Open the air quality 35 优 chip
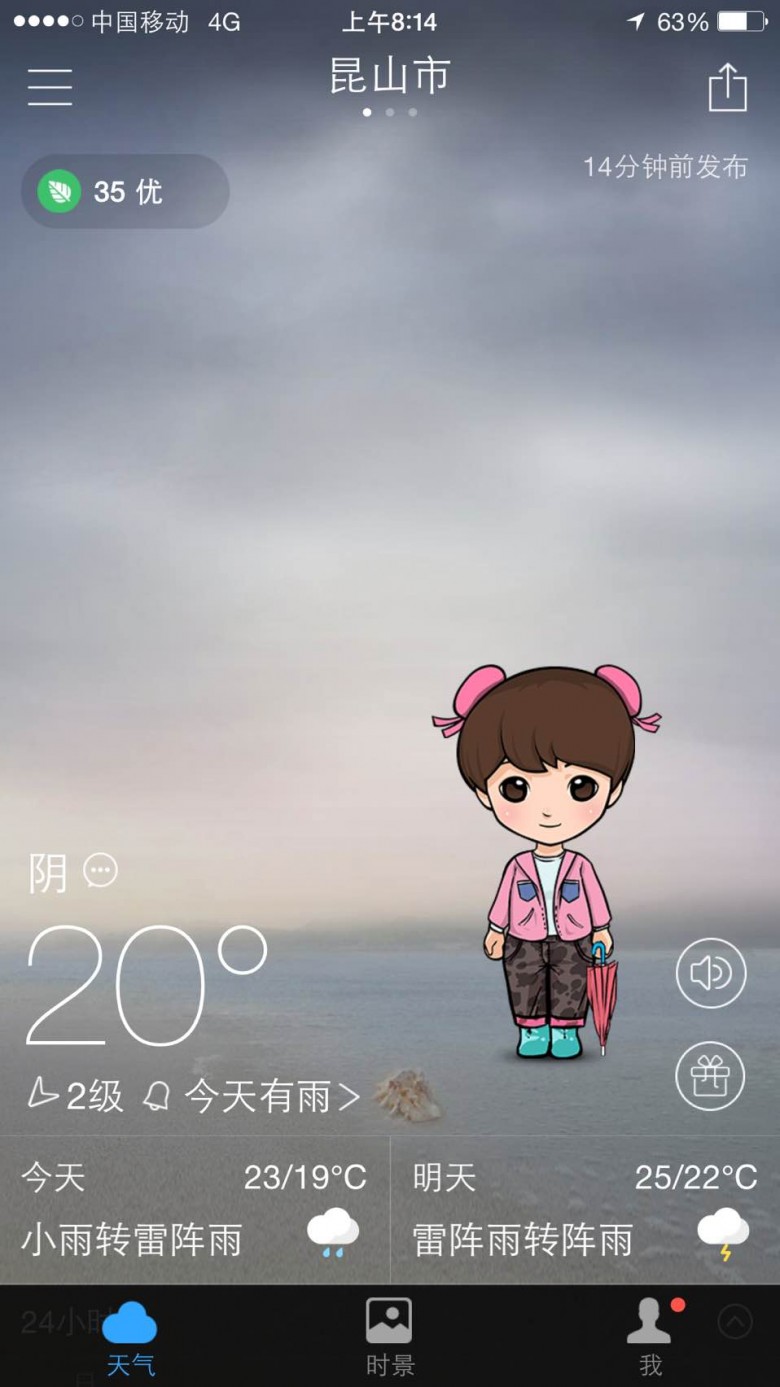This screenshot has width=780, height=1387. [125, 191]
